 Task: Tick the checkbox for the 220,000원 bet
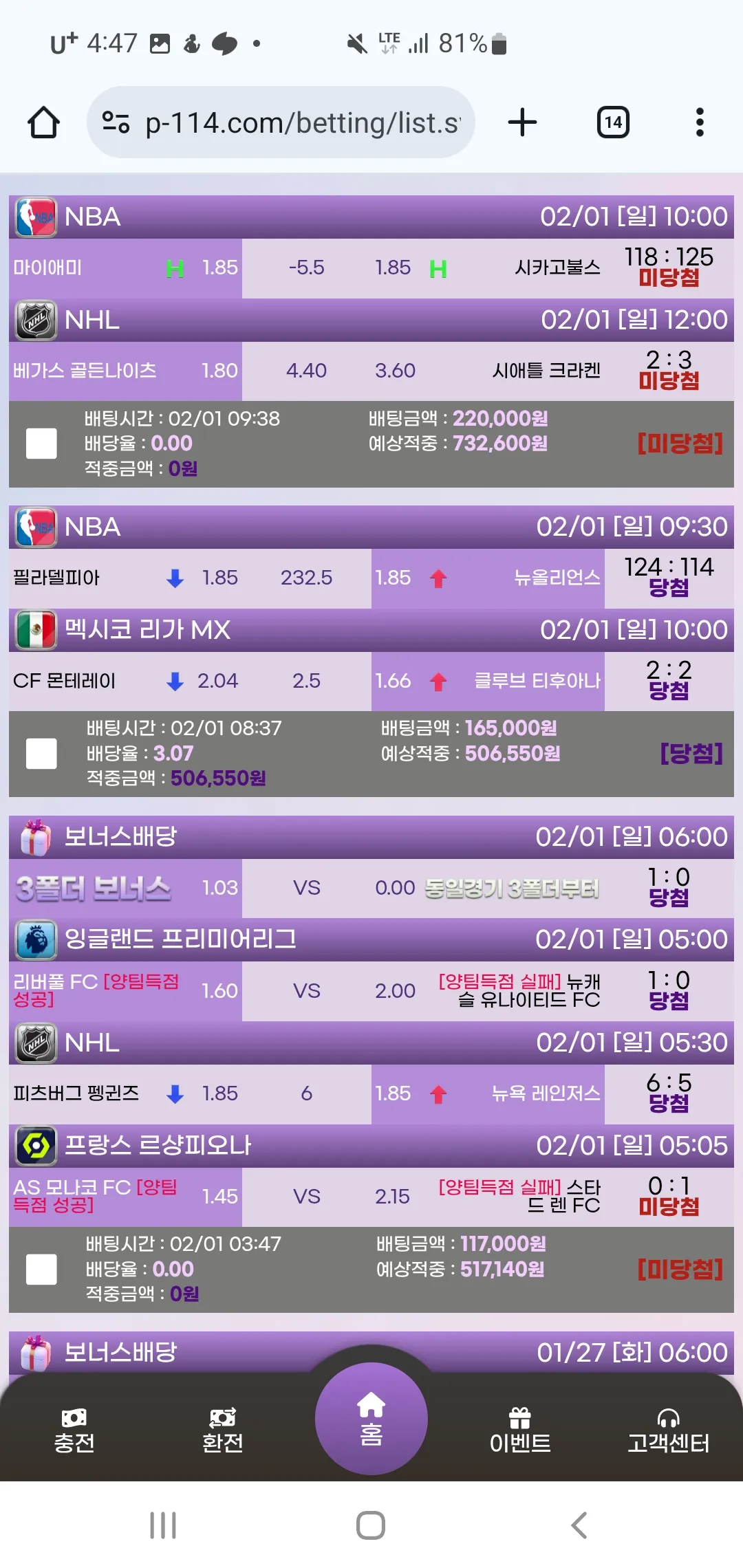click(41, 444)
